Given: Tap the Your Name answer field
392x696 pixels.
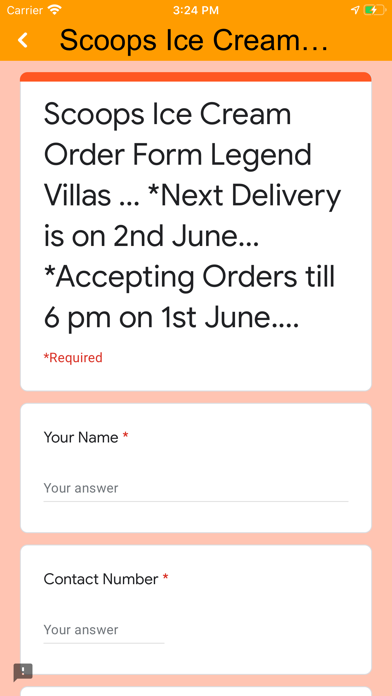Looking at the screenshot, I should 196,489.
